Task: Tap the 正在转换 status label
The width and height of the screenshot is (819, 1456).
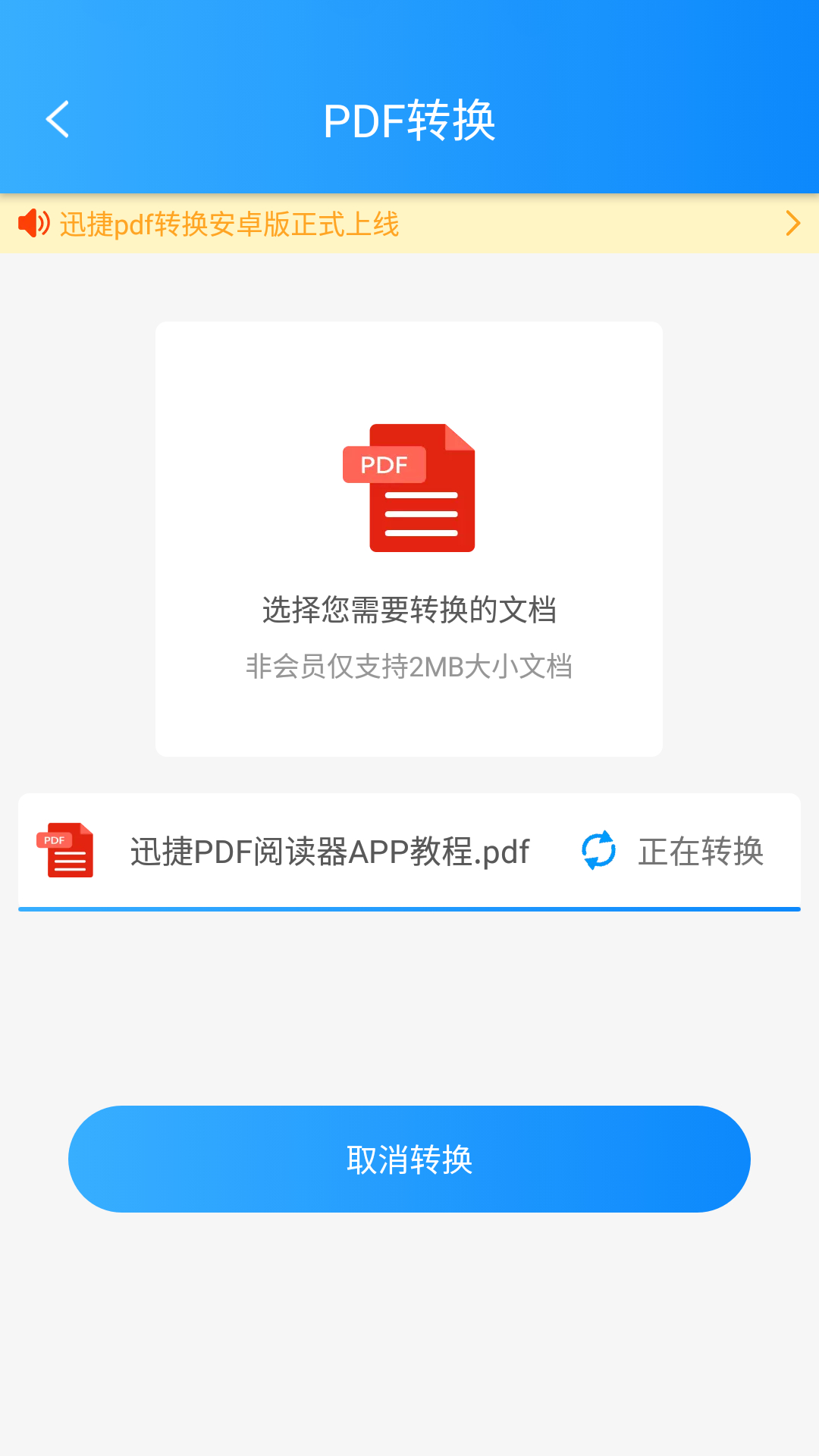Action: coord(700,852)
